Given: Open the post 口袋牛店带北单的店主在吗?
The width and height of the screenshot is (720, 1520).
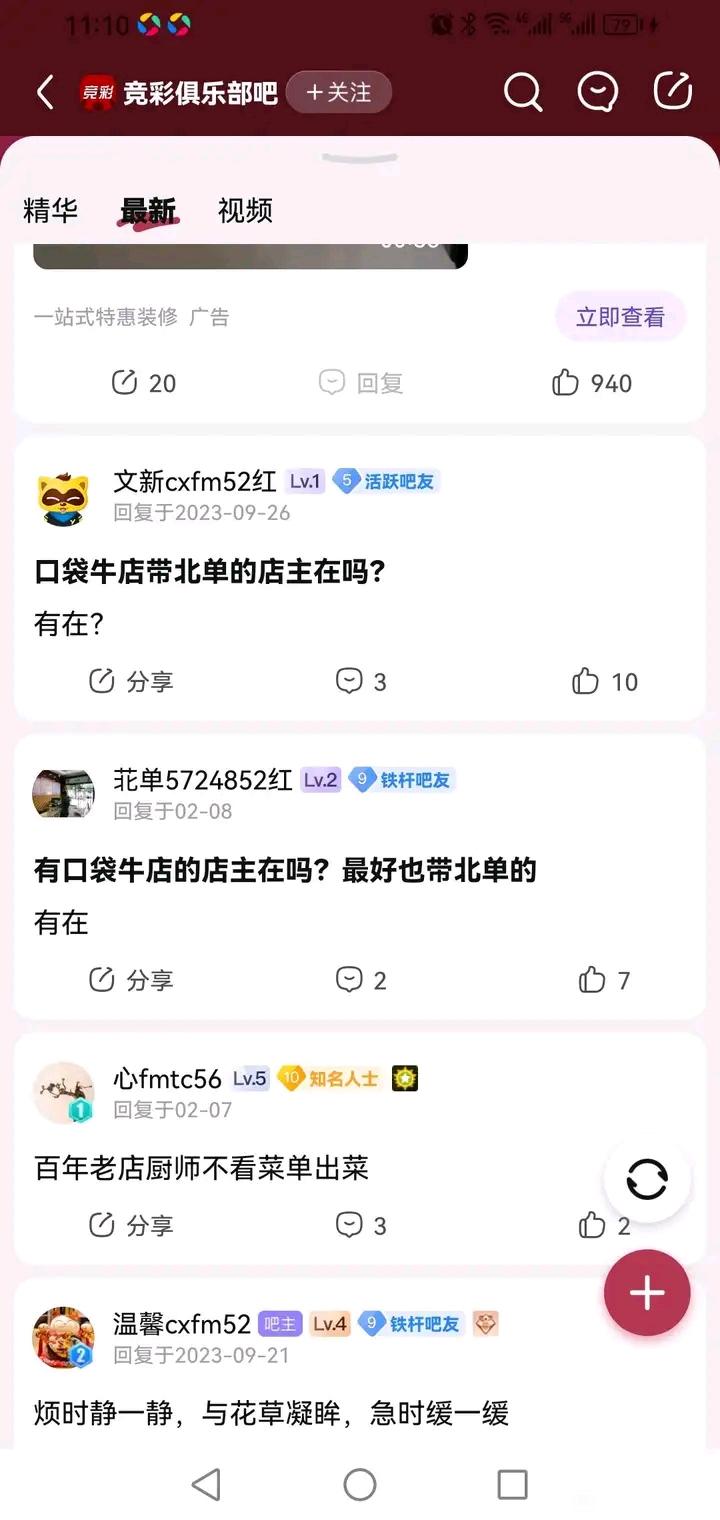Looking at the screenshot, I should click(x=210, y=572).
